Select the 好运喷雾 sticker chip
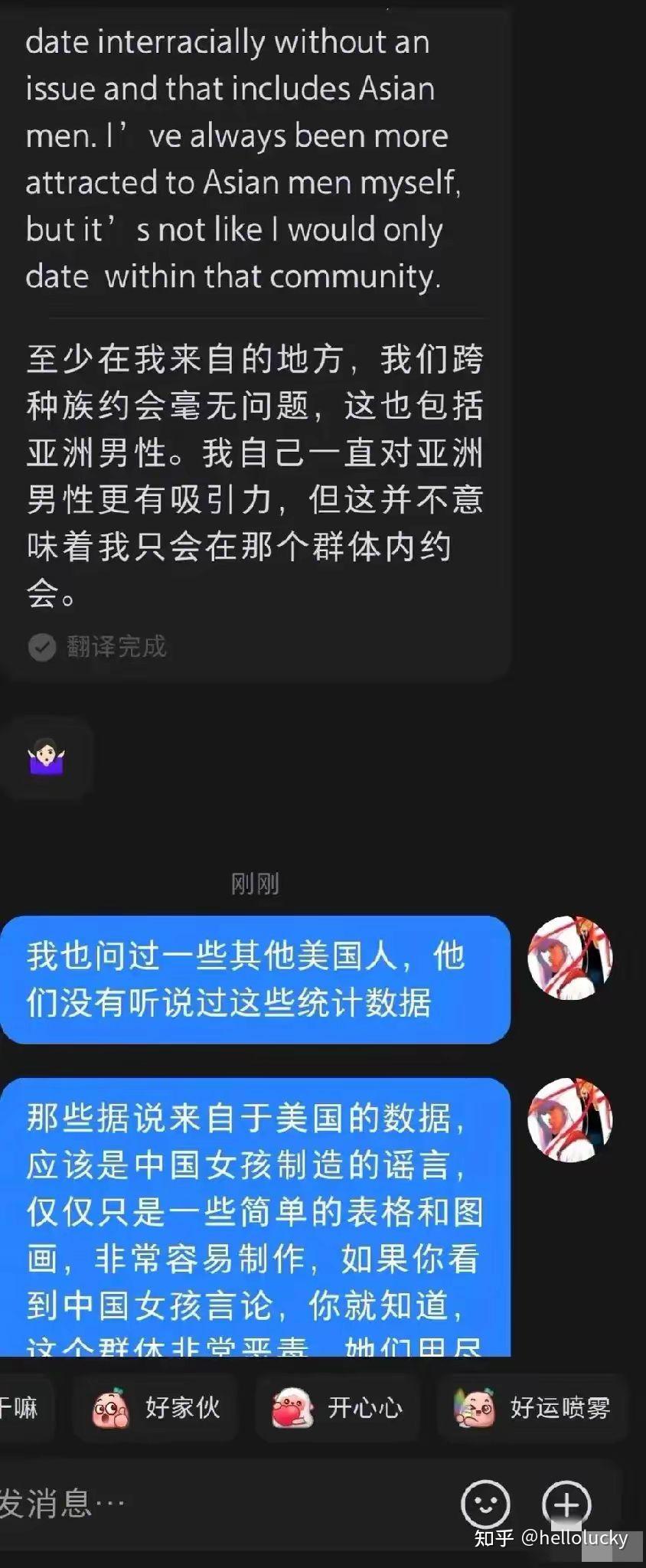The image size is (646, 1568). 533,1407
